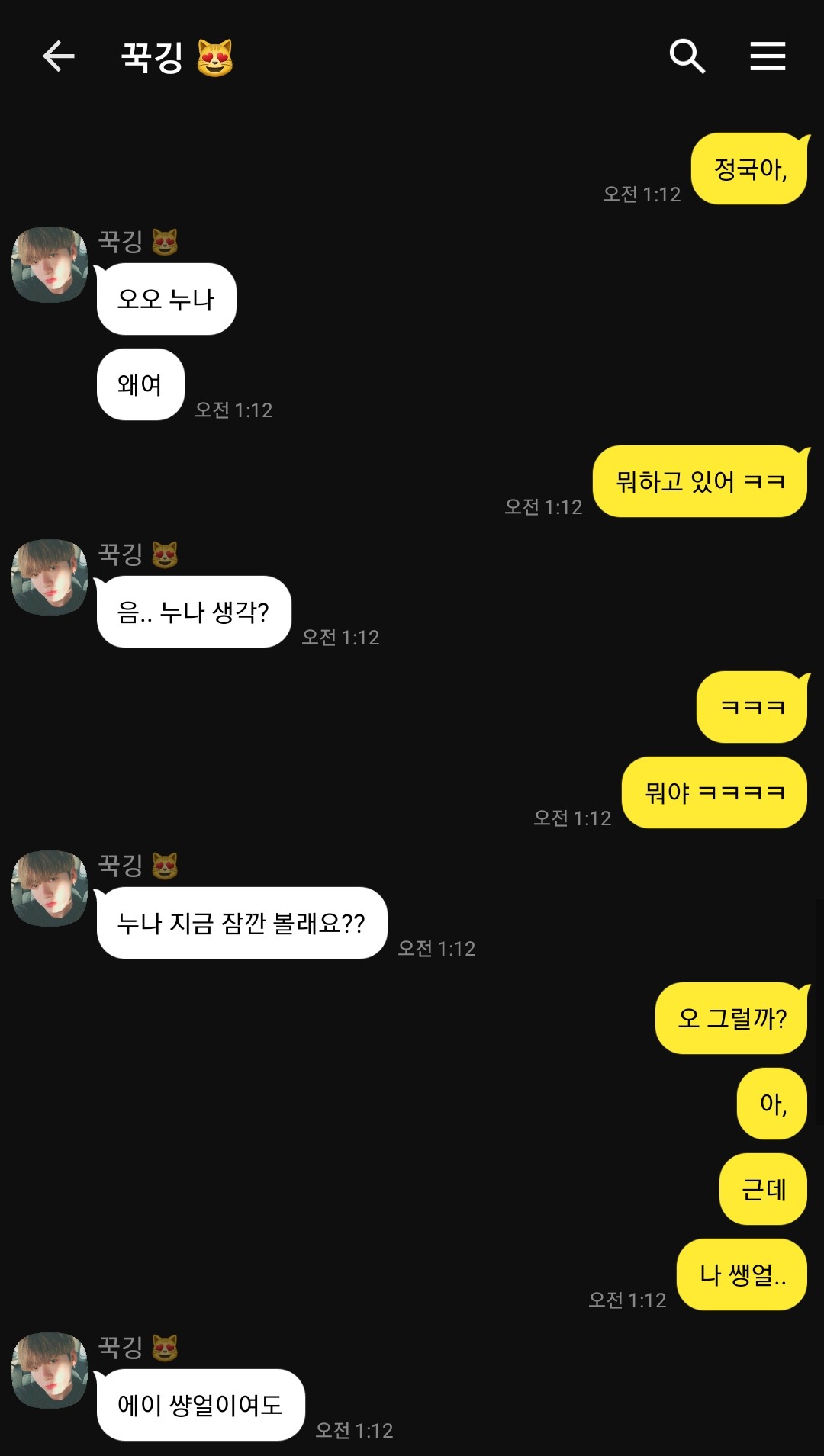Open profile picture beside '음.. 누나 생각?' message
This screenshot has height=1456, width=824.
coord(50,577)
